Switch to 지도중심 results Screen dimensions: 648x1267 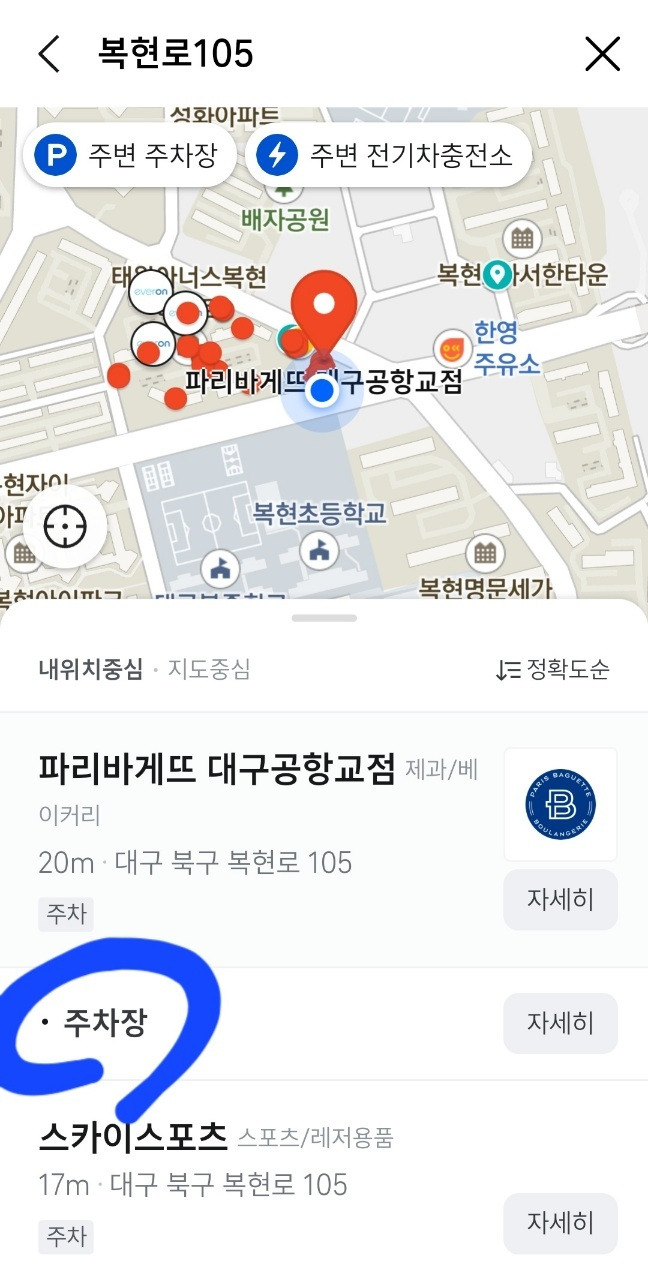[x=208, y=669]
